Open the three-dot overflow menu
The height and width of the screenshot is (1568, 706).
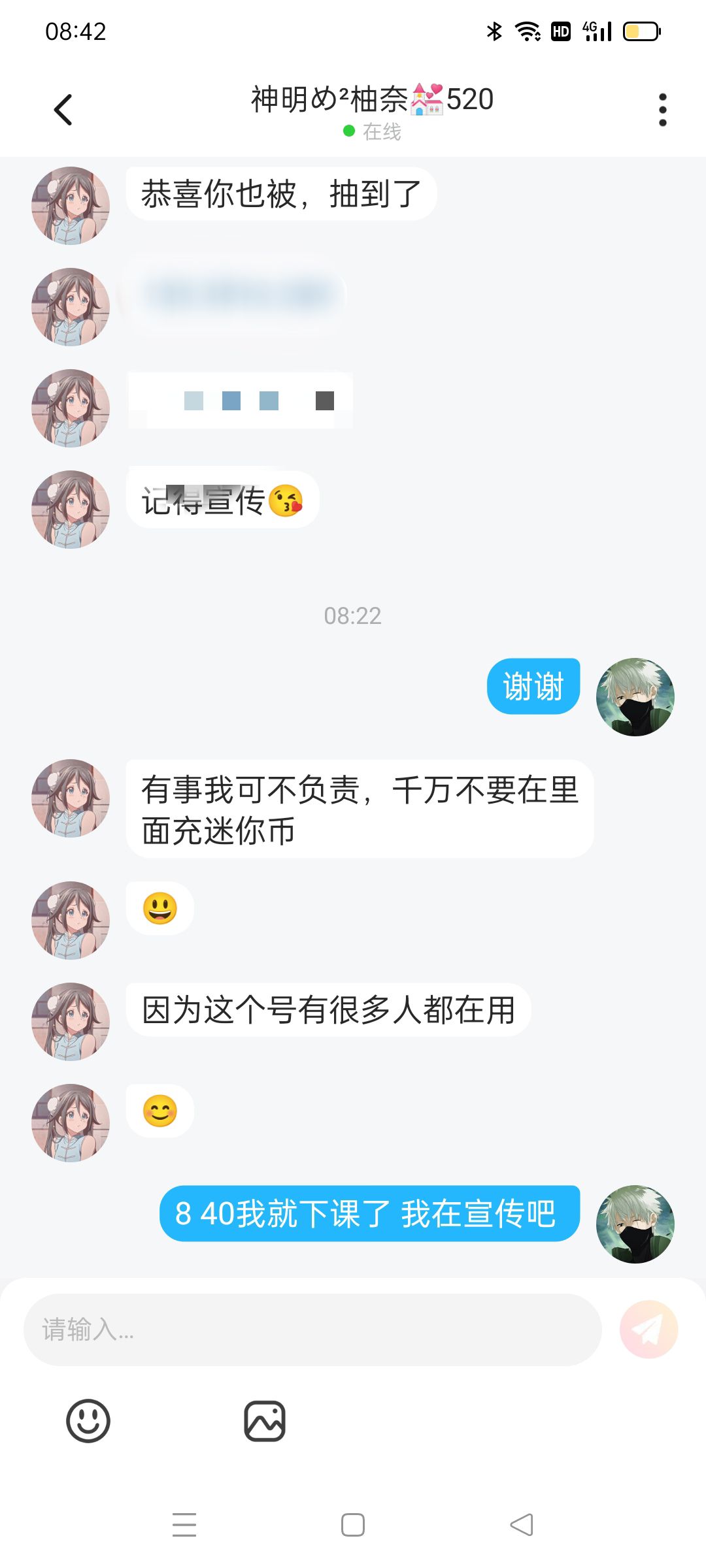[662, 110]
